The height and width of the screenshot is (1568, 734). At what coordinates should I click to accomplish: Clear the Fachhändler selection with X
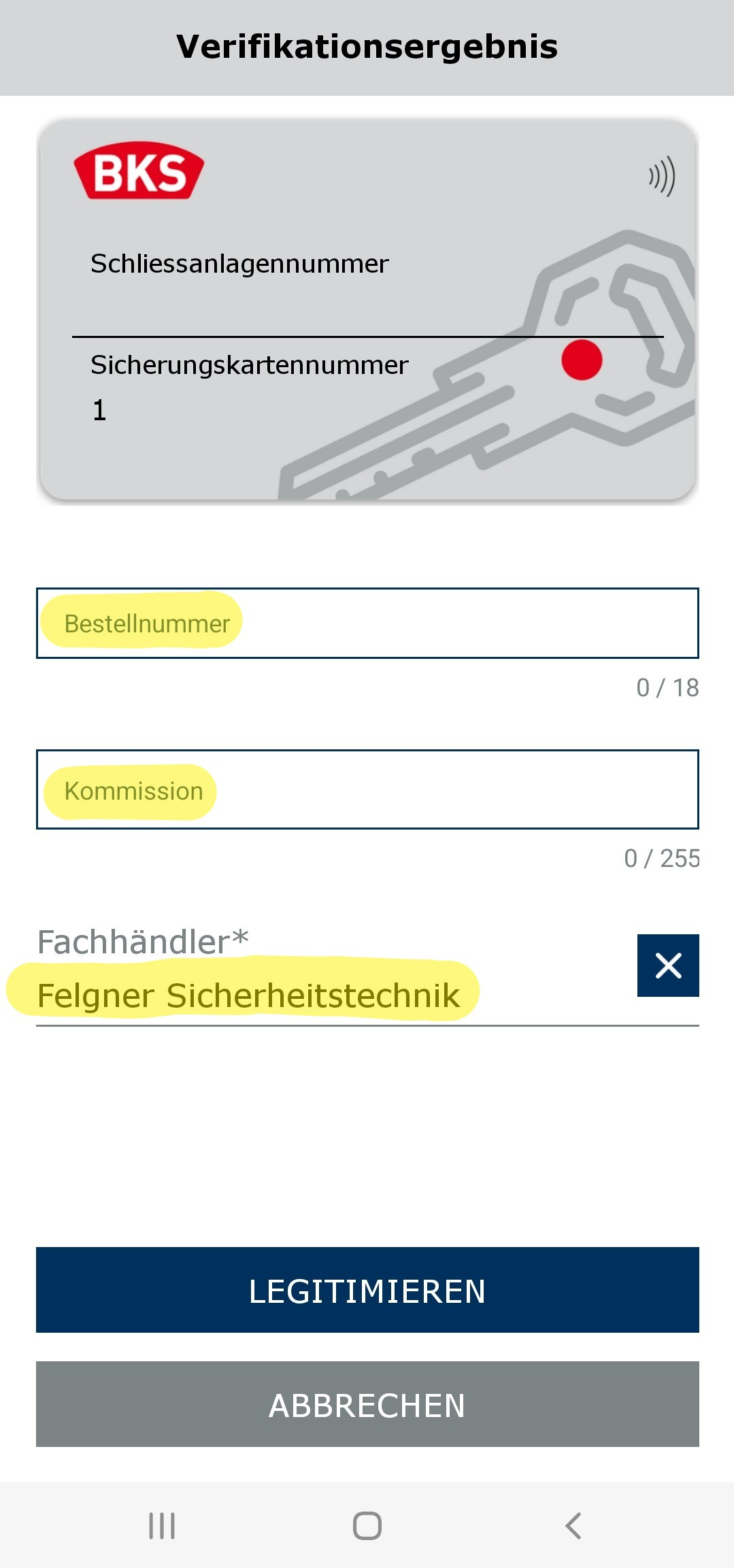click(667, 966)
